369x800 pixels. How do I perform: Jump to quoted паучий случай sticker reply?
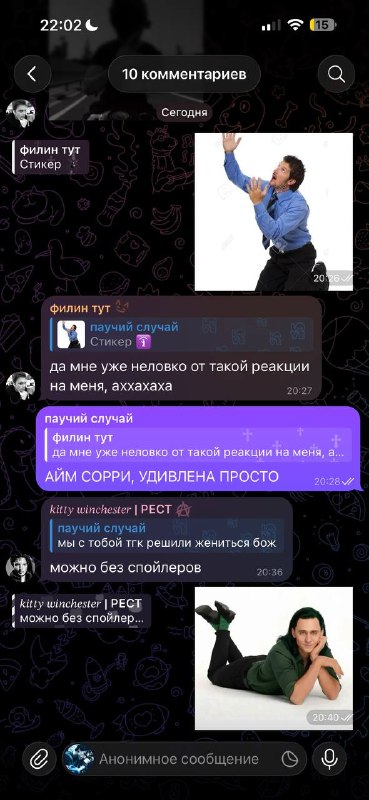coord(181,334)
